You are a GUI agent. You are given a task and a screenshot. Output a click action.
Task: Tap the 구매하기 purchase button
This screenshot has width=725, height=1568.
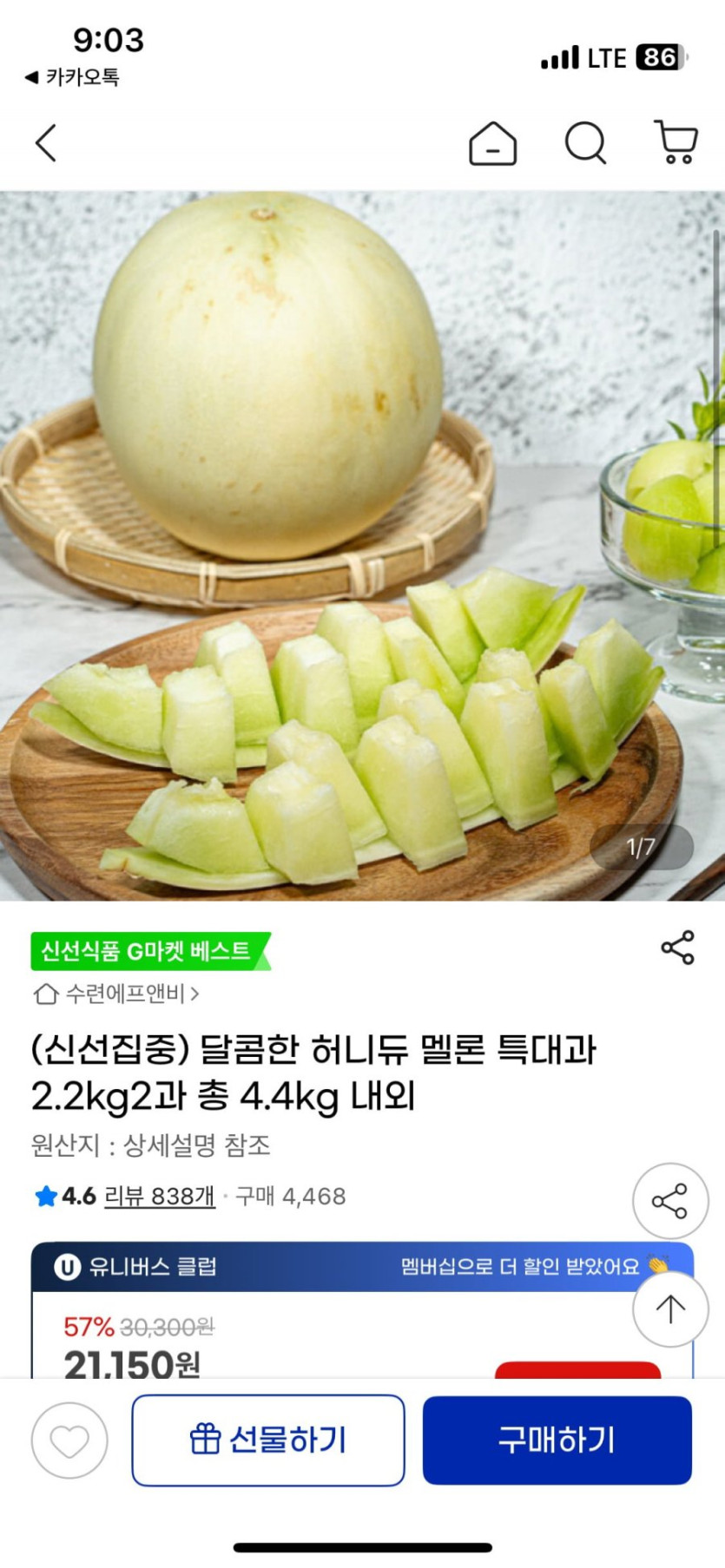click(x=556, y=1439)
